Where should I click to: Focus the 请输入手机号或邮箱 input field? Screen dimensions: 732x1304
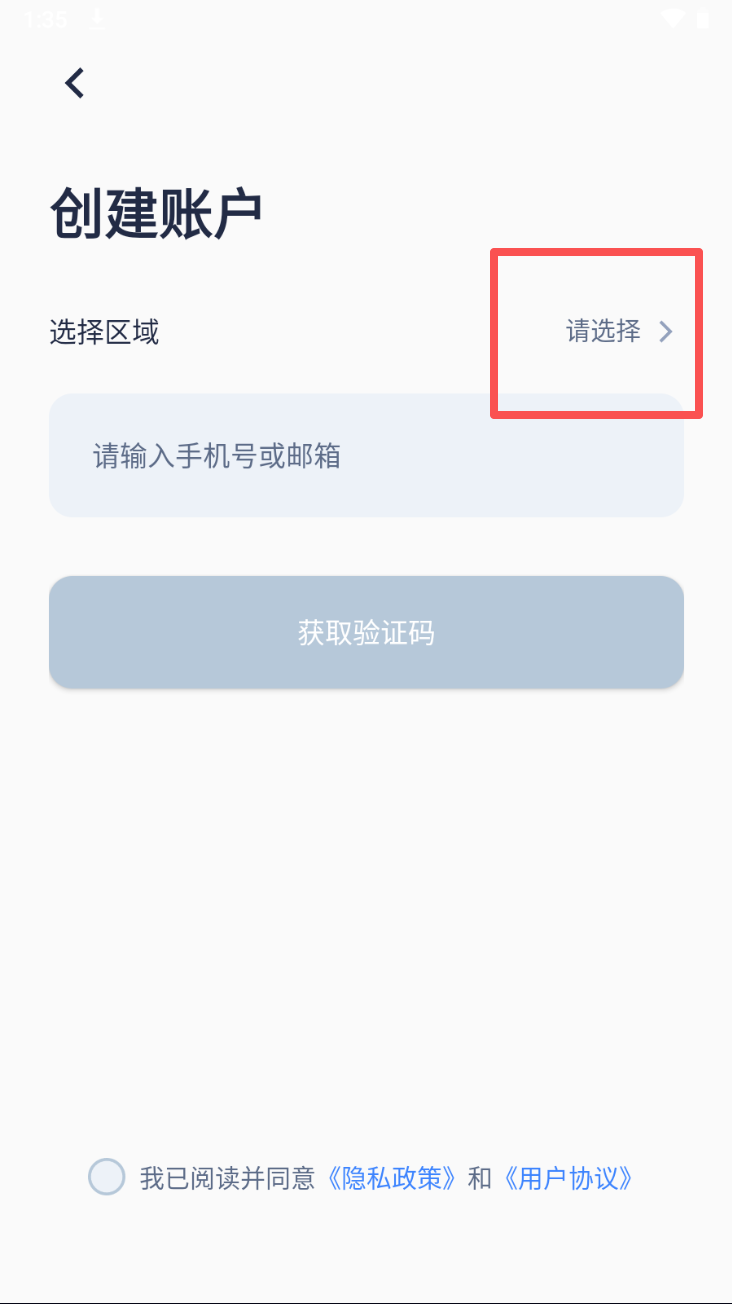366,456
